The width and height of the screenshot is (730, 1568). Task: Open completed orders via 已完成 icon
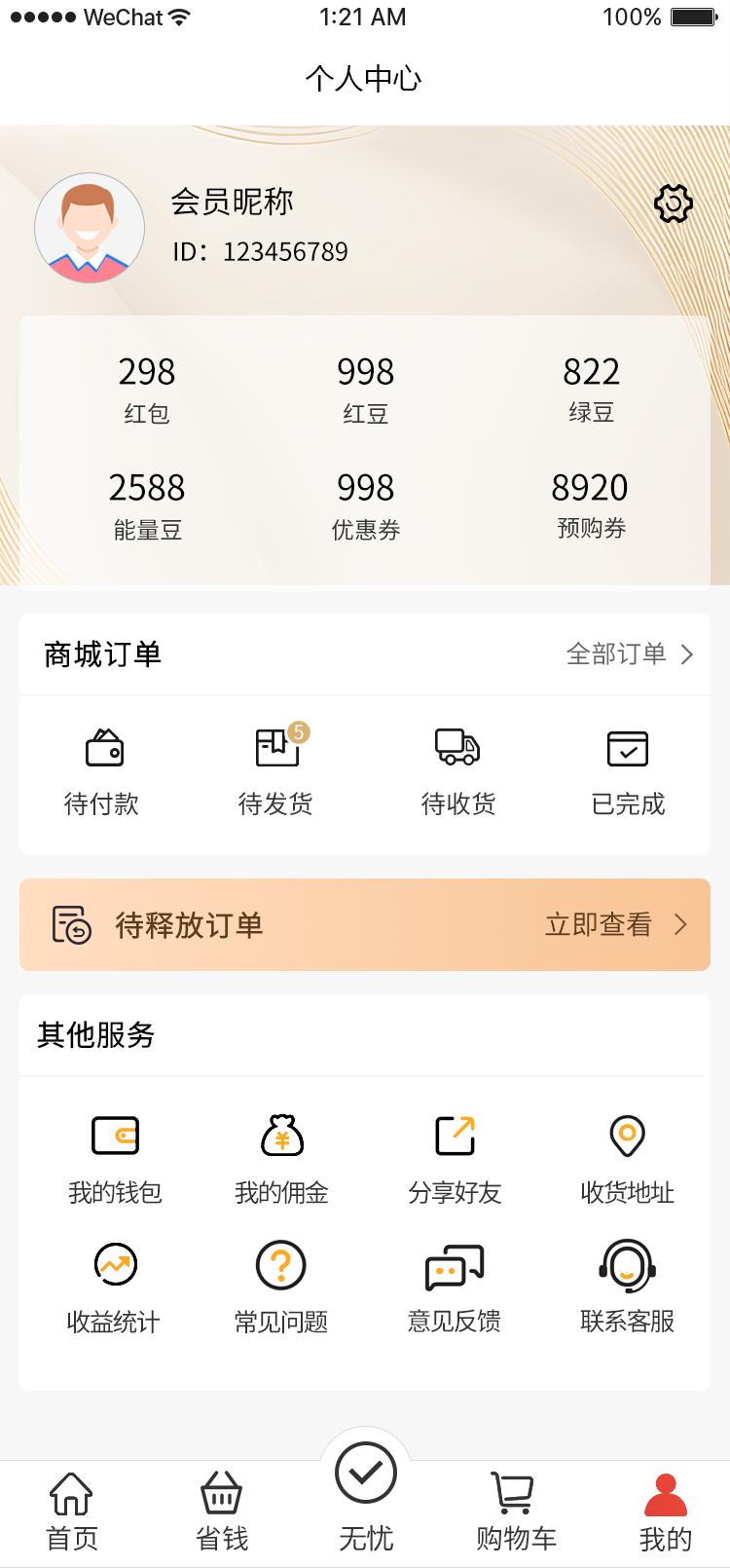pyautogui.click(x=628, y=748)
